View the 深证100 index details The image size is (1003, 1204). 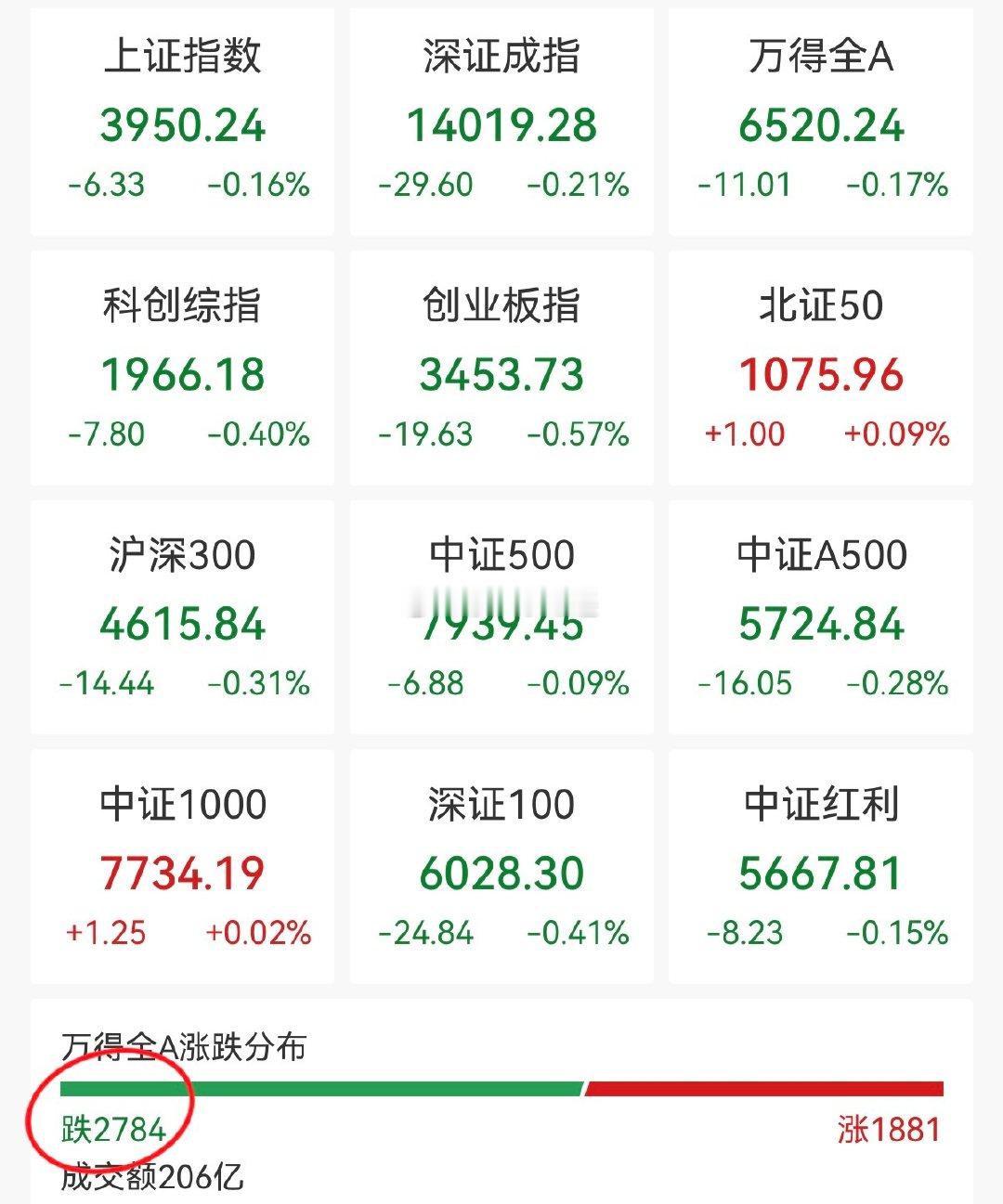[x=501, y=867]
